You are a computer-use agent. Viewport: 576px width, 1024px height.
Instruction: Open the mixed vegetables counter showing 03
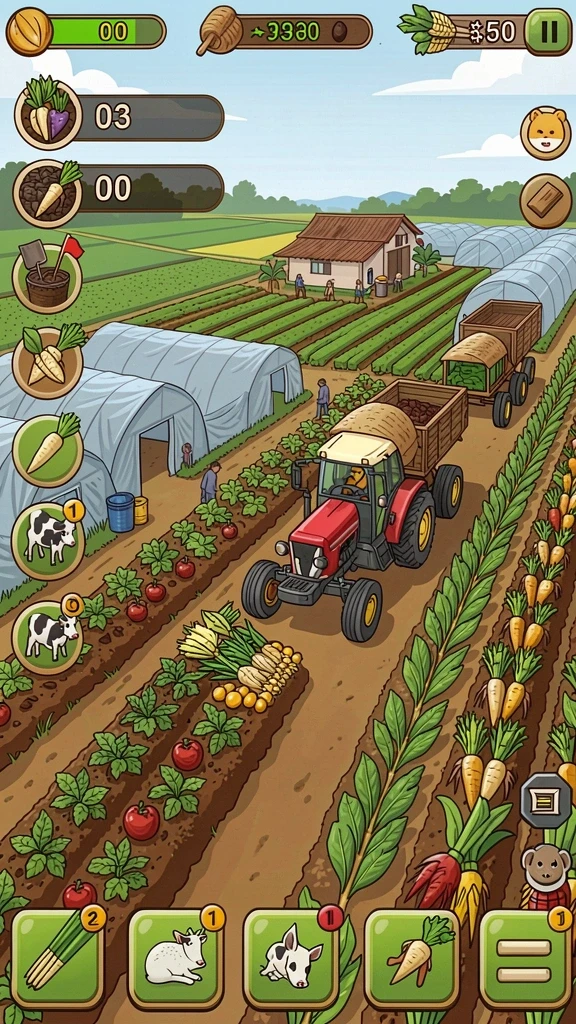click(119, 116)
